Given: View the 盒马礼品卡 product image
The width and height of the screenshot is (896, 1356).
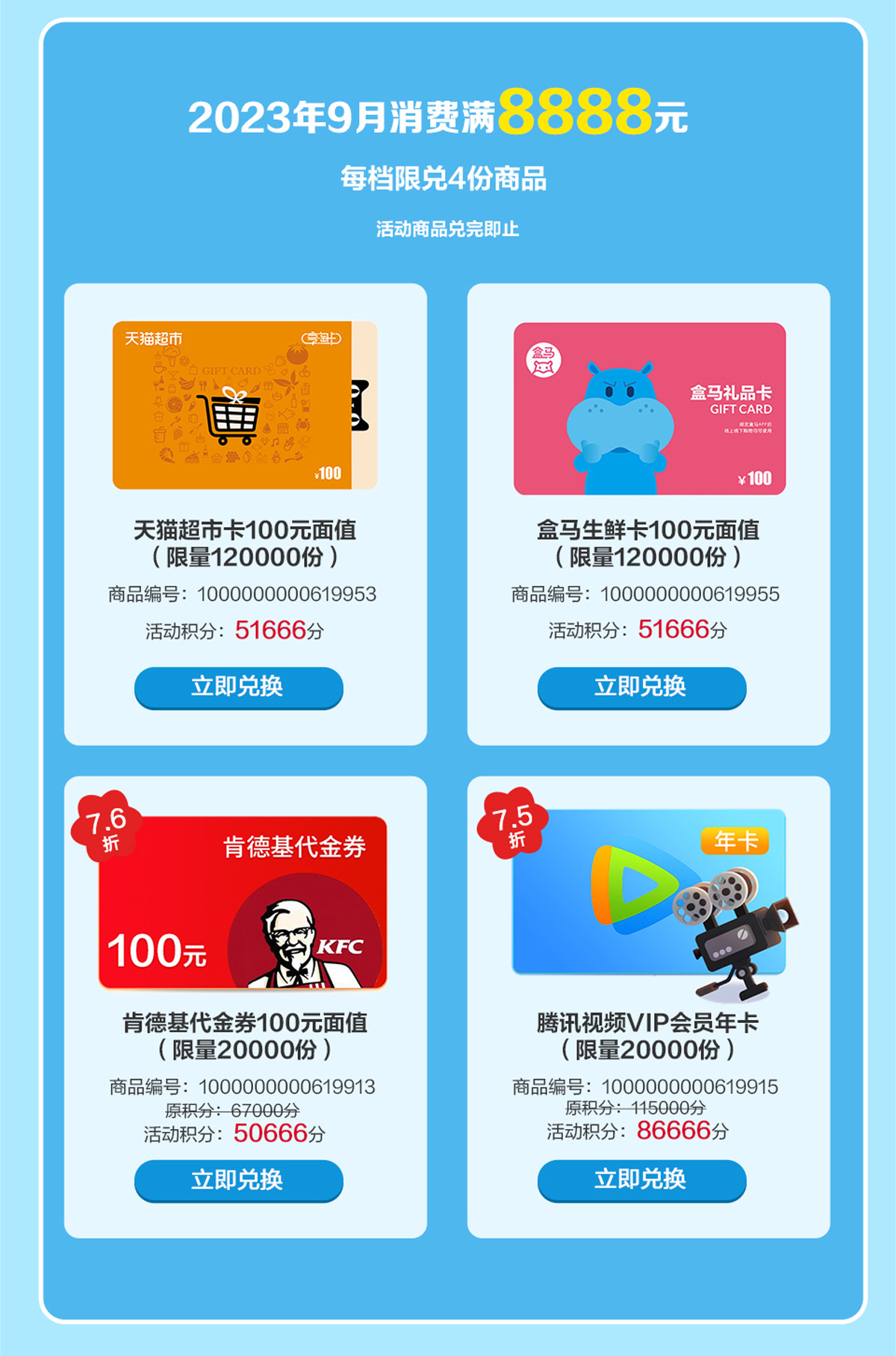Looking at the screenshot, I should click(649, 408).
